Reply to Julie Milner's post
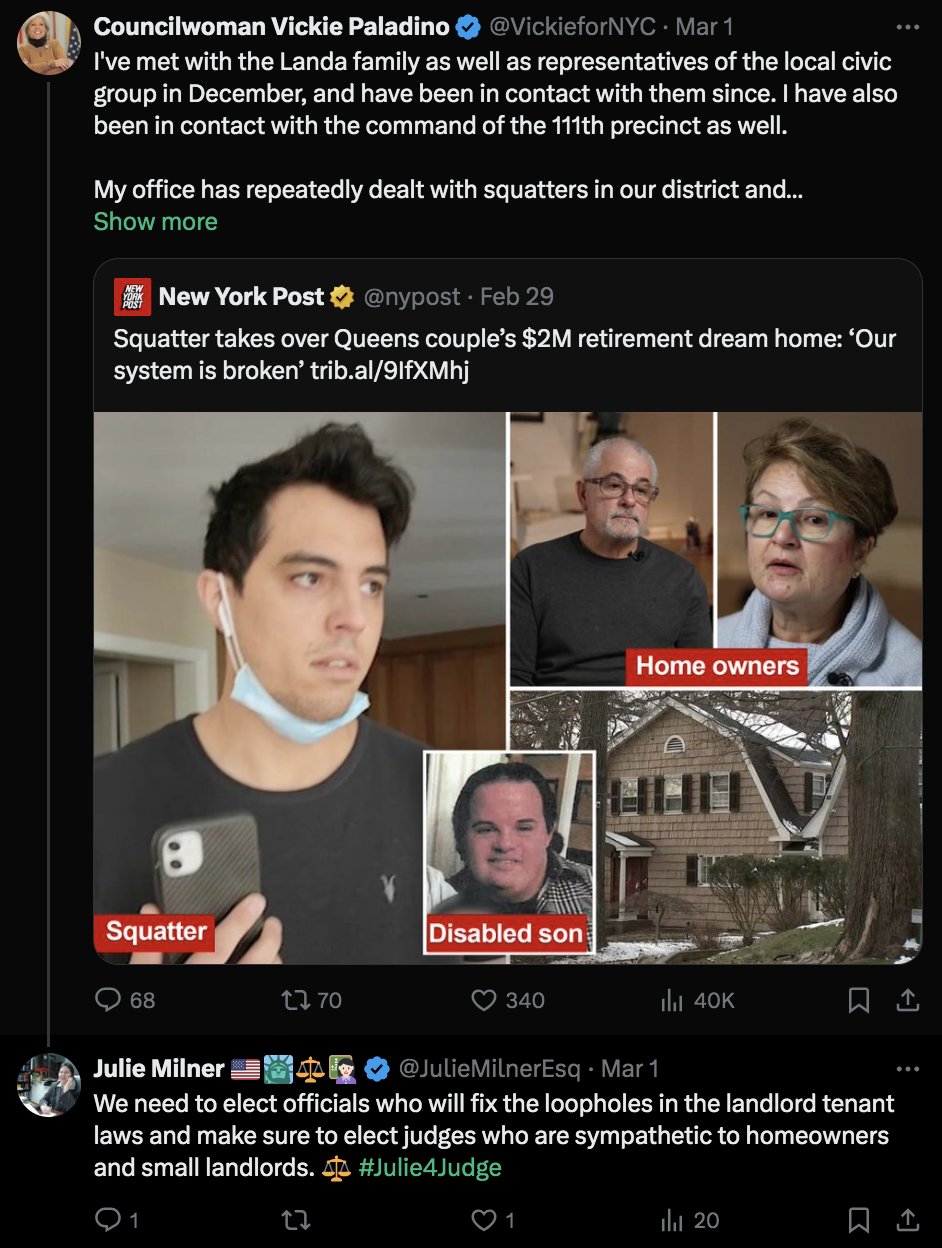This screenshot has height=1248, width=942. pos(117,1220)
